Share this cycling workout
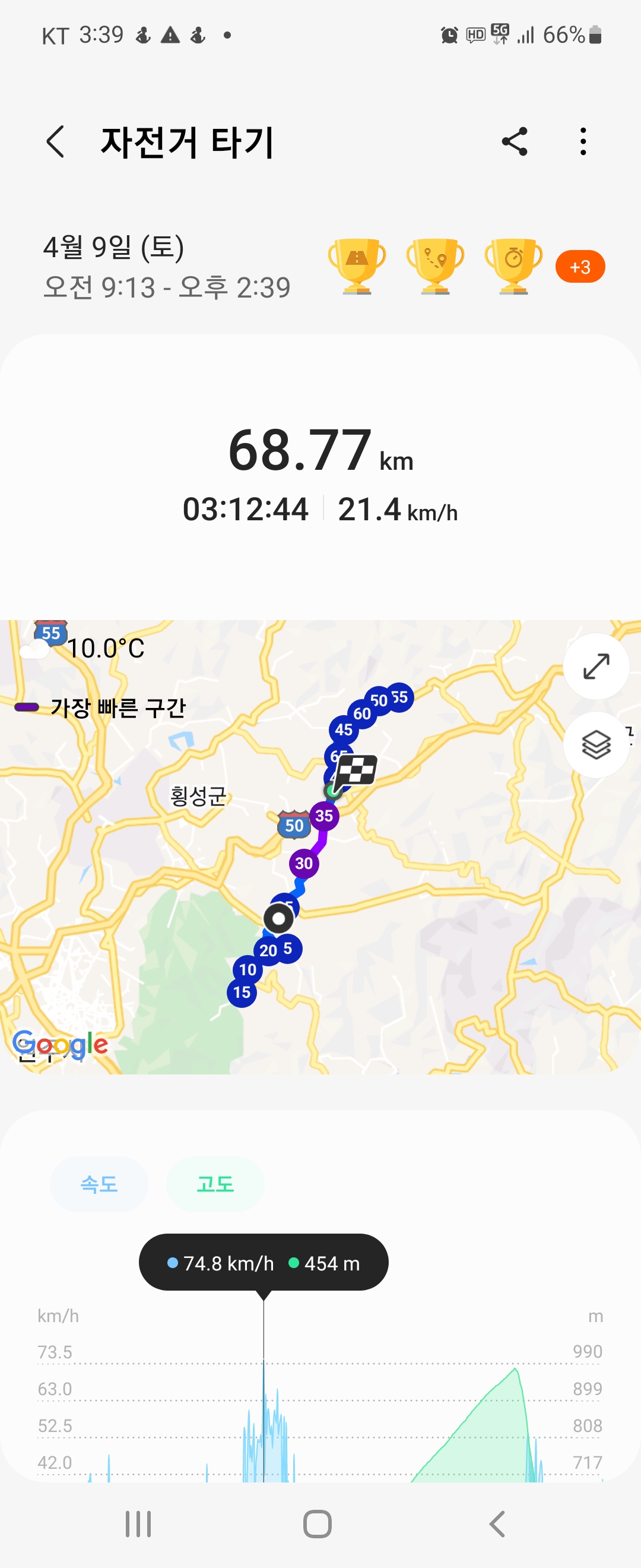The height and width of the screenshot is (1568, 641). 515,142
